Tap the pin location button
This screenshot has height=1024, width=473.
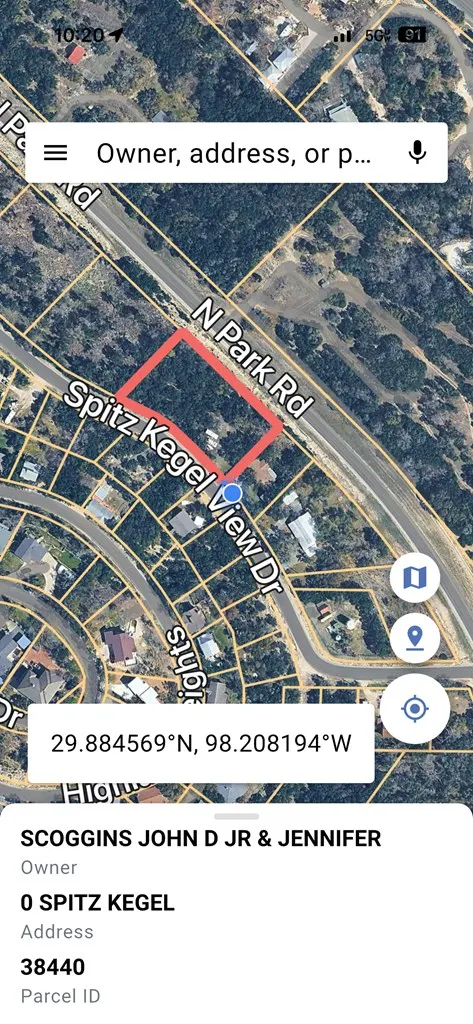tap(415, 638)
